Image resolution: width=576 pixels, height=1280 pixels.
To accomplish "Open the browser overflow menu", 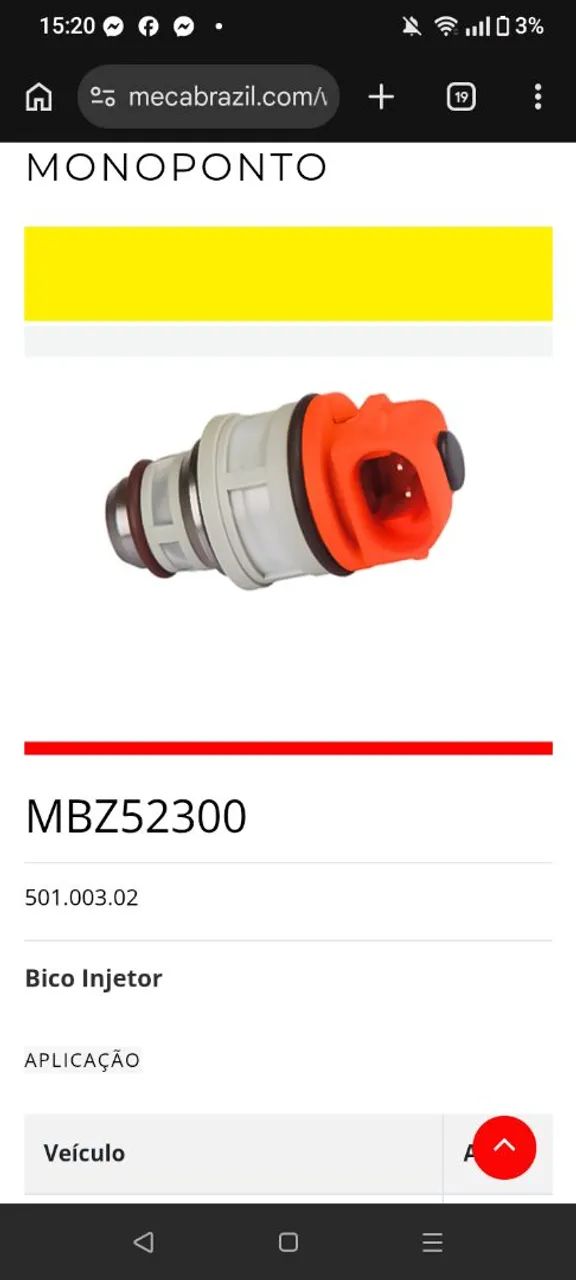I will [538, 97].
